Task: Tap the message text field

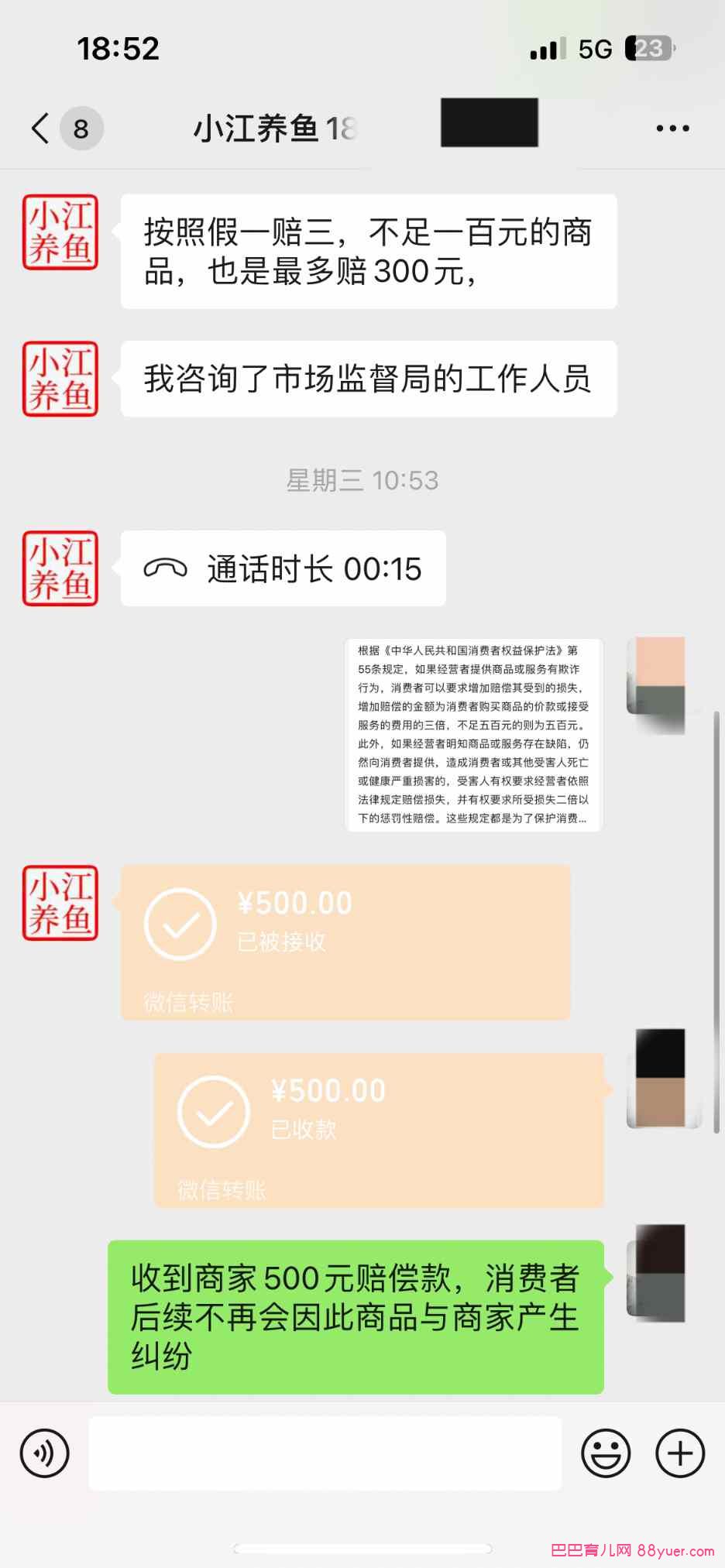Action: (325, 1453)
